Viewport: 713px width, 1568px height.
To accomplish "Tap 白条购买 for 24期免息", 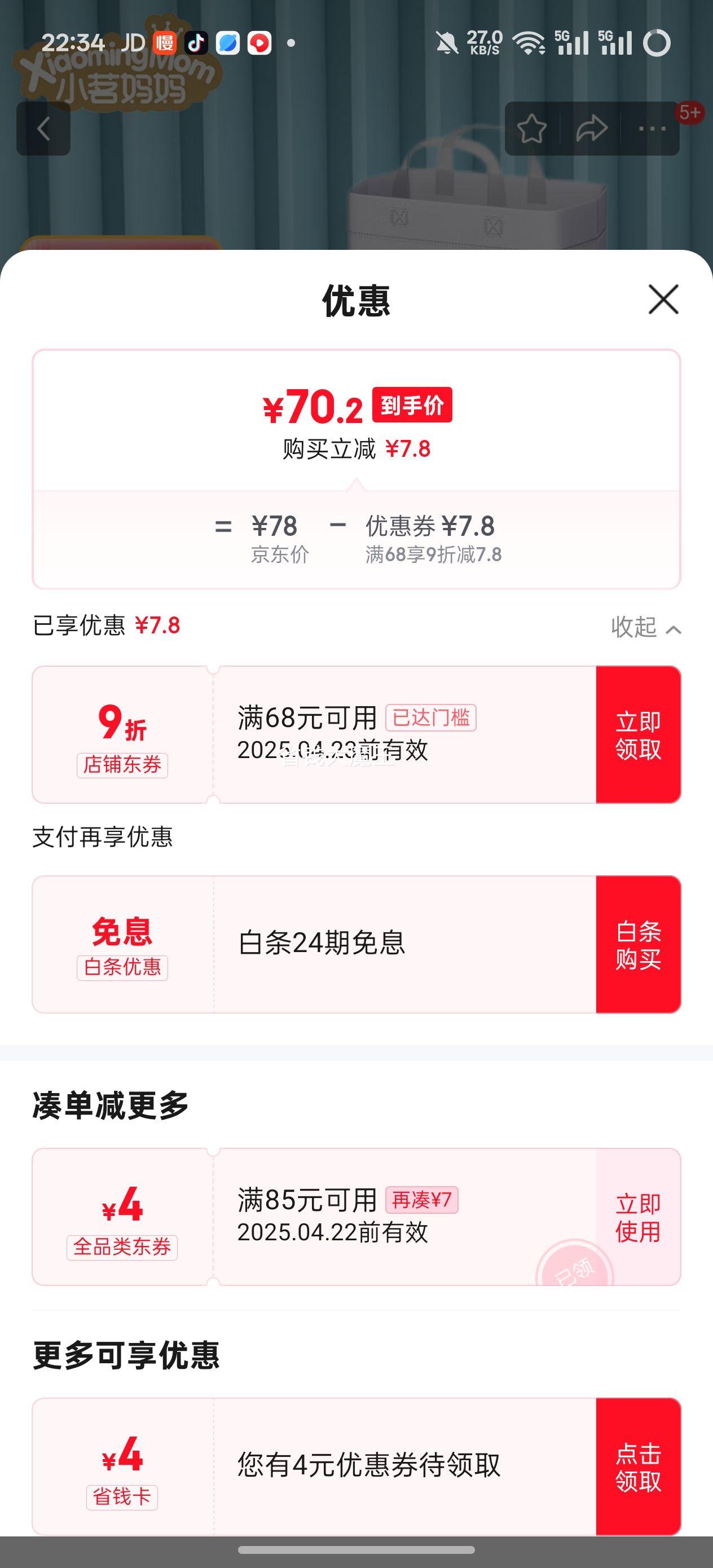I will point(637,945).
